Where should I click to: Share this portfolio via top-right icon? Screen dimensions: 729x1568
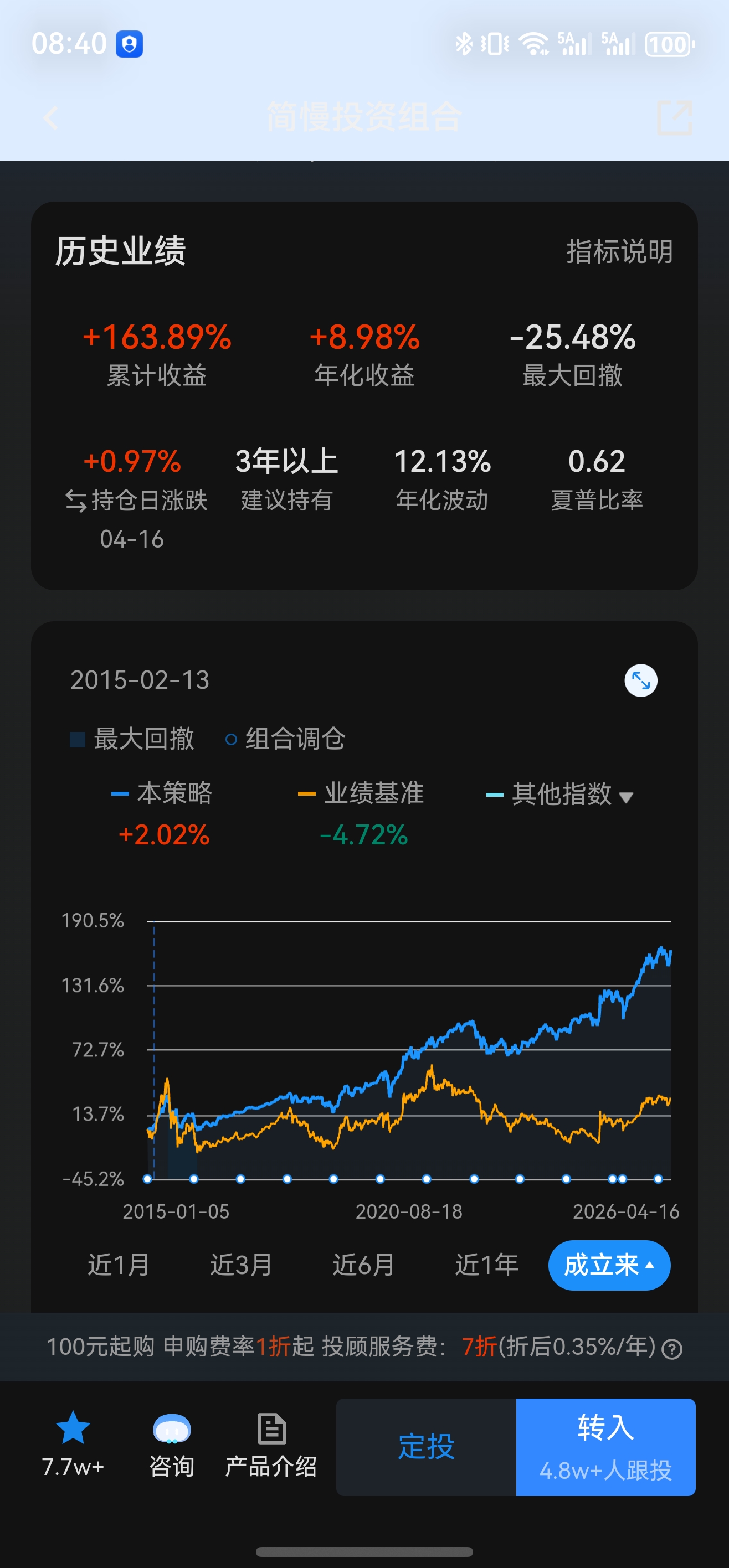675,117
